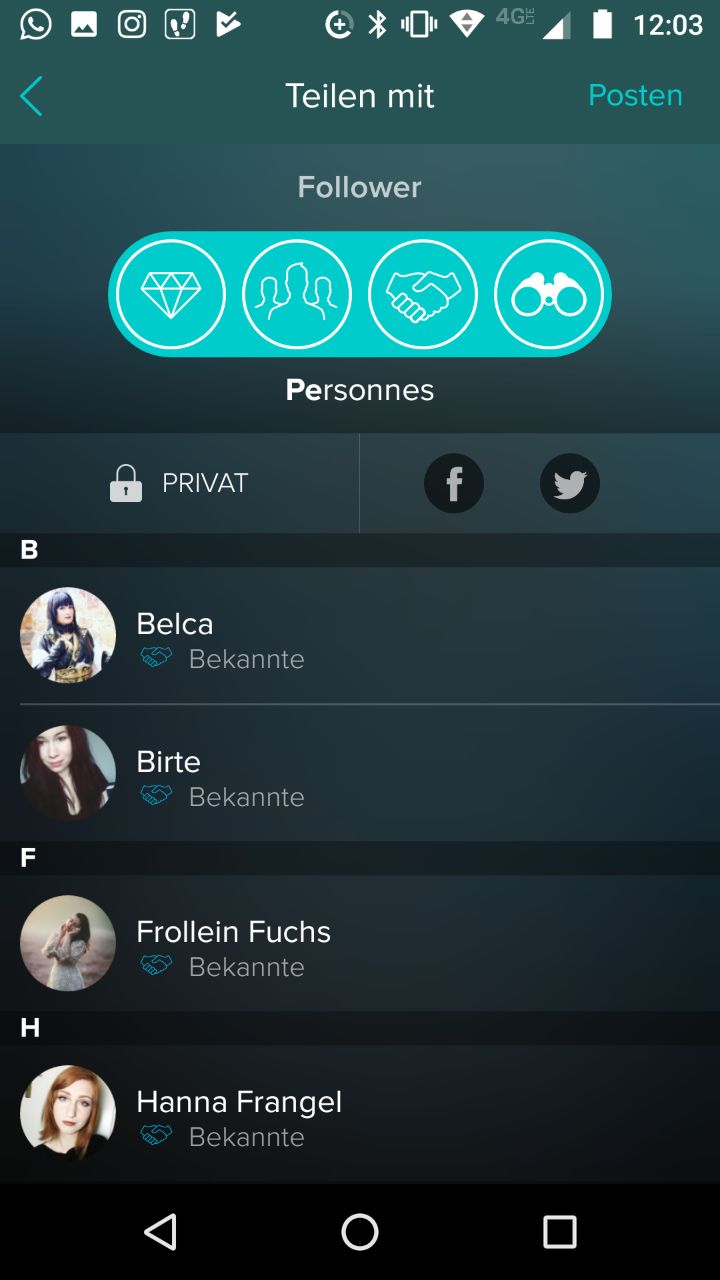Viewport: 720px width, 1280px height.
Task: Select Hanna Frangel as a recipient
Action: [x=360, y=1114]
